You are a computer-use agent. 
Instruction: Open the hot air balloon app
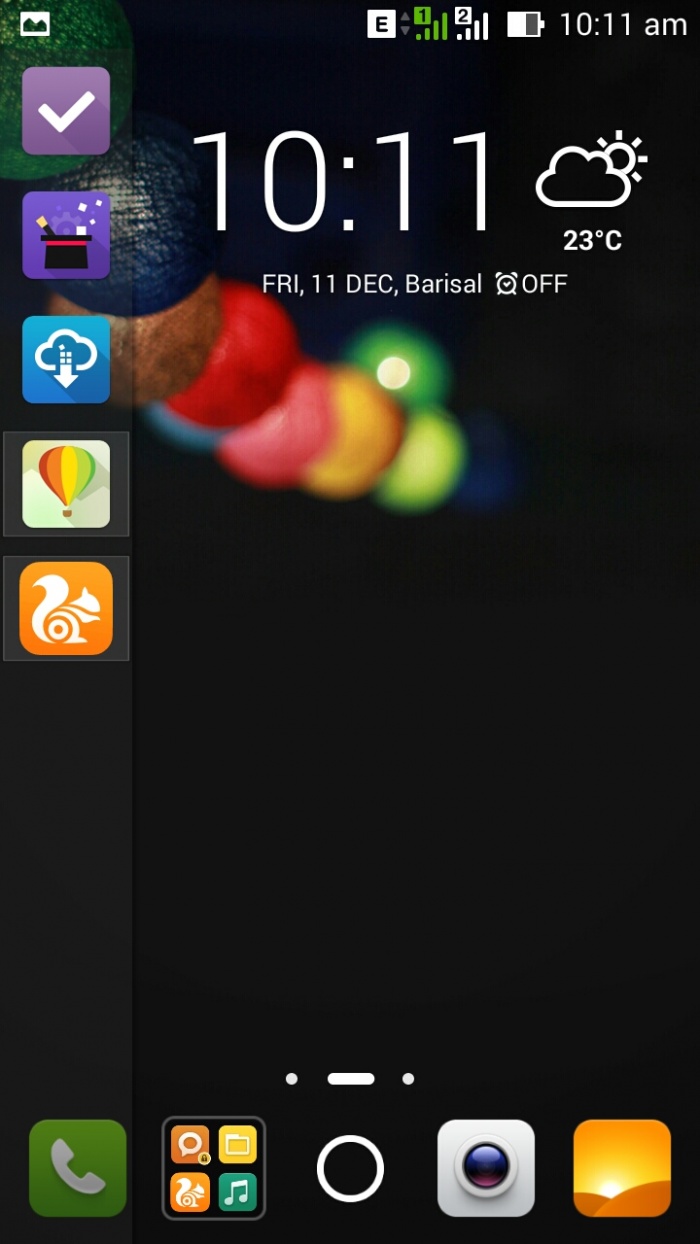click(x=66, y=484)
